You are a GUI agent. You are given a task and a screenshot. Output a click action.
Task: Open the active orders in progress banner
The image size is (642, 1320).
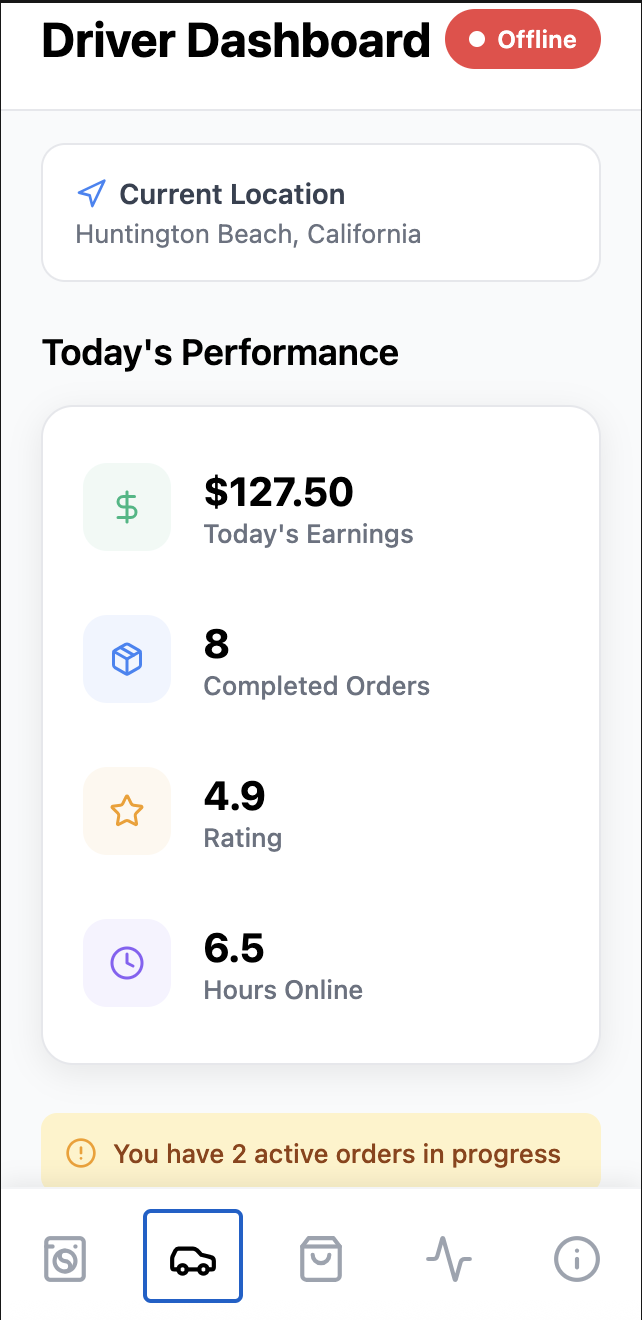(321, 1153)
